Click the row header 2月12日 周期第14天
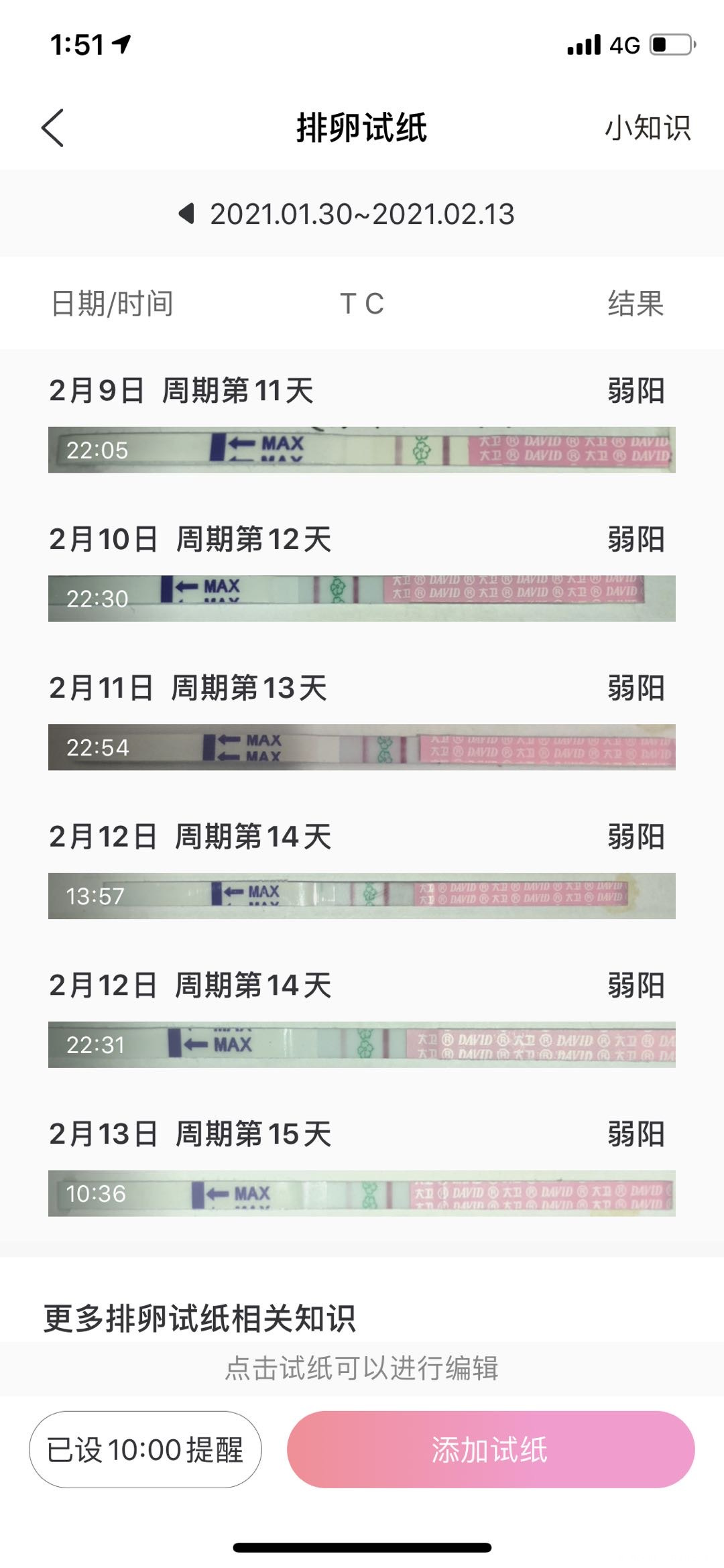Screen dimensions: 724x1568 [191, 833]
